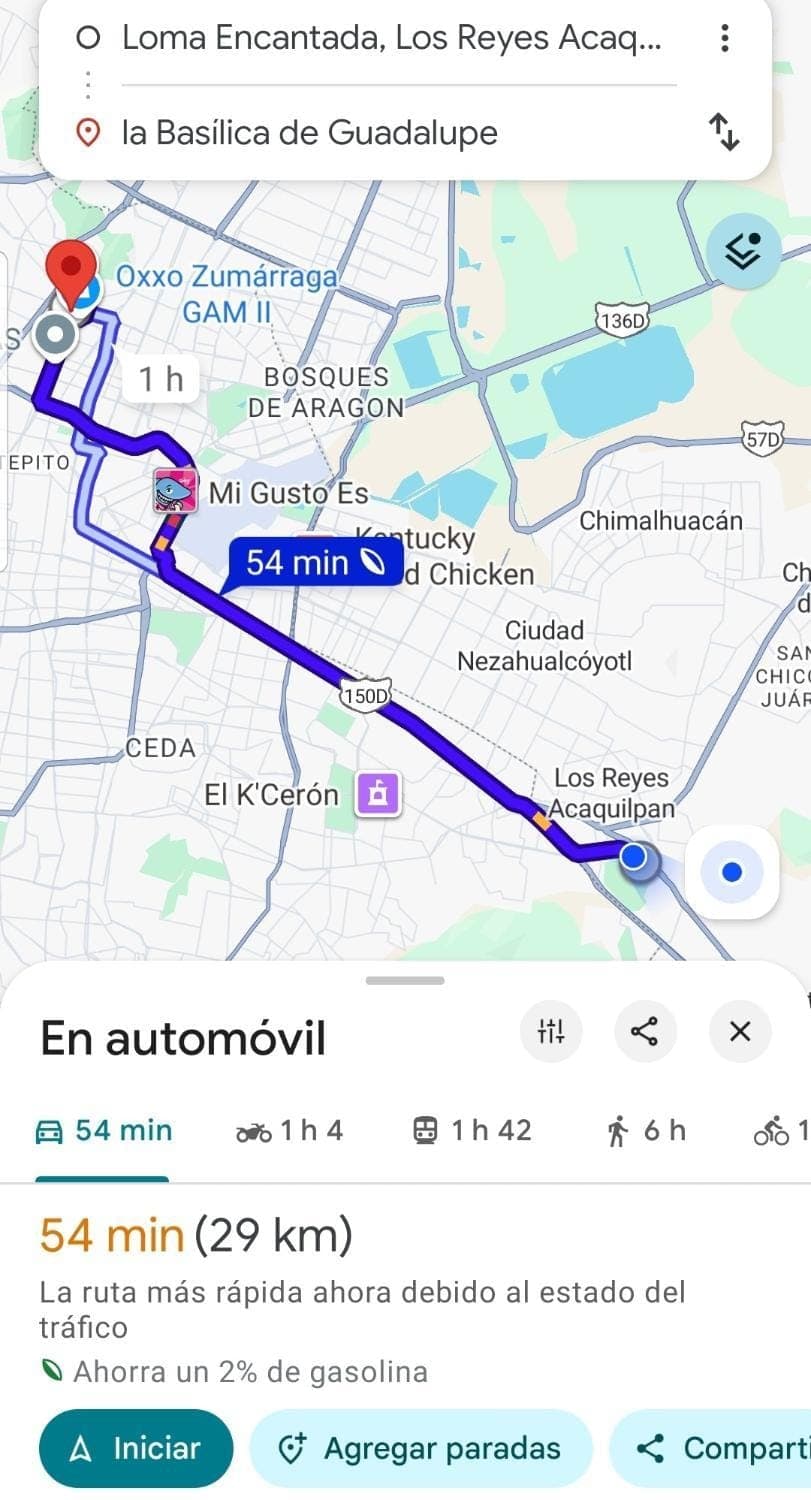Swap origin and destination
Viewport: 811px width, 1500px height.
[724, 132]
